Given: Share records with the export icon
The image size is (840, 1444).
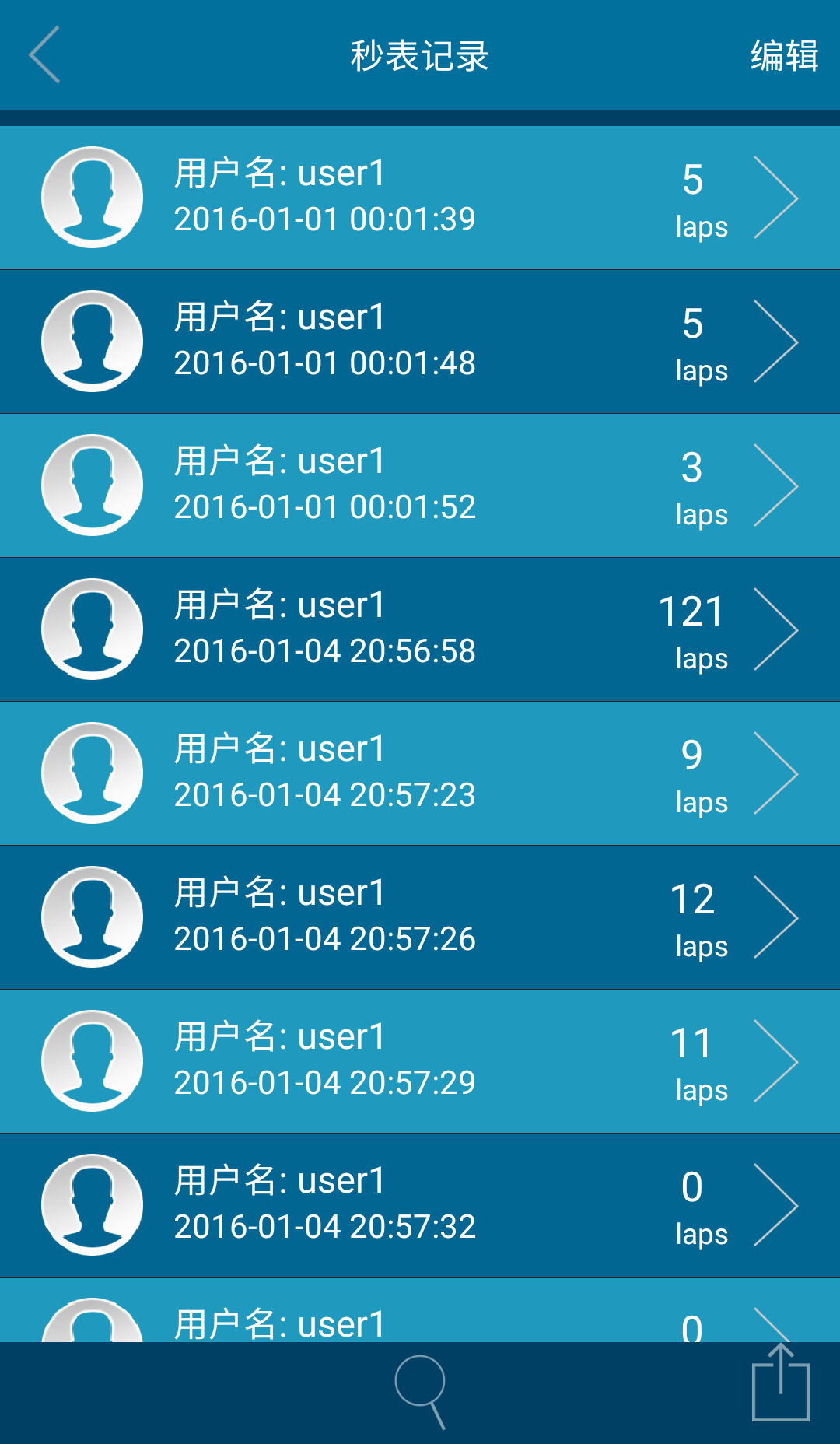Looking at the screenshot, I should 780,1385.
